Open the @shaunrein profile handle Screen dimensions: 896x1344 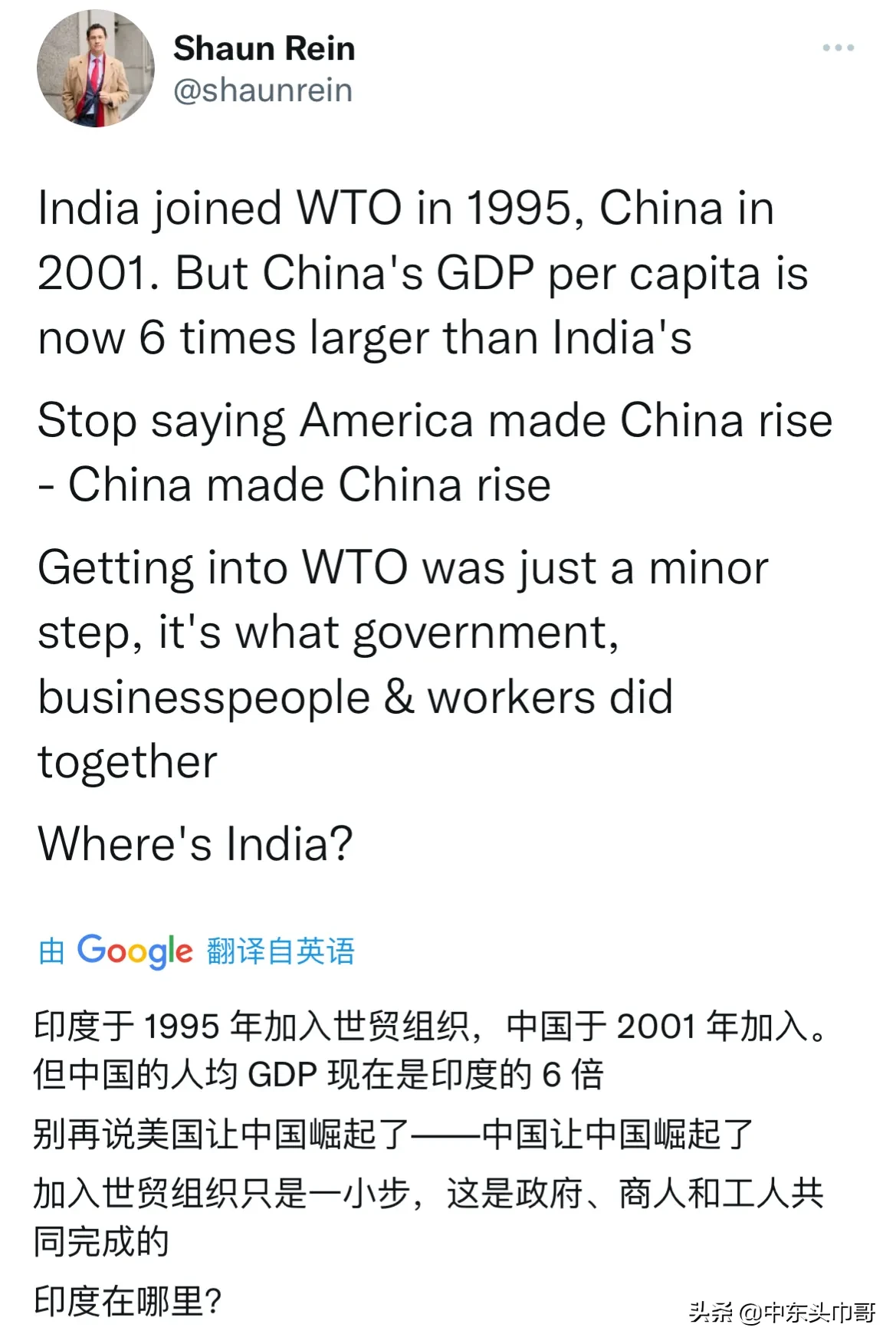point(263,90)
